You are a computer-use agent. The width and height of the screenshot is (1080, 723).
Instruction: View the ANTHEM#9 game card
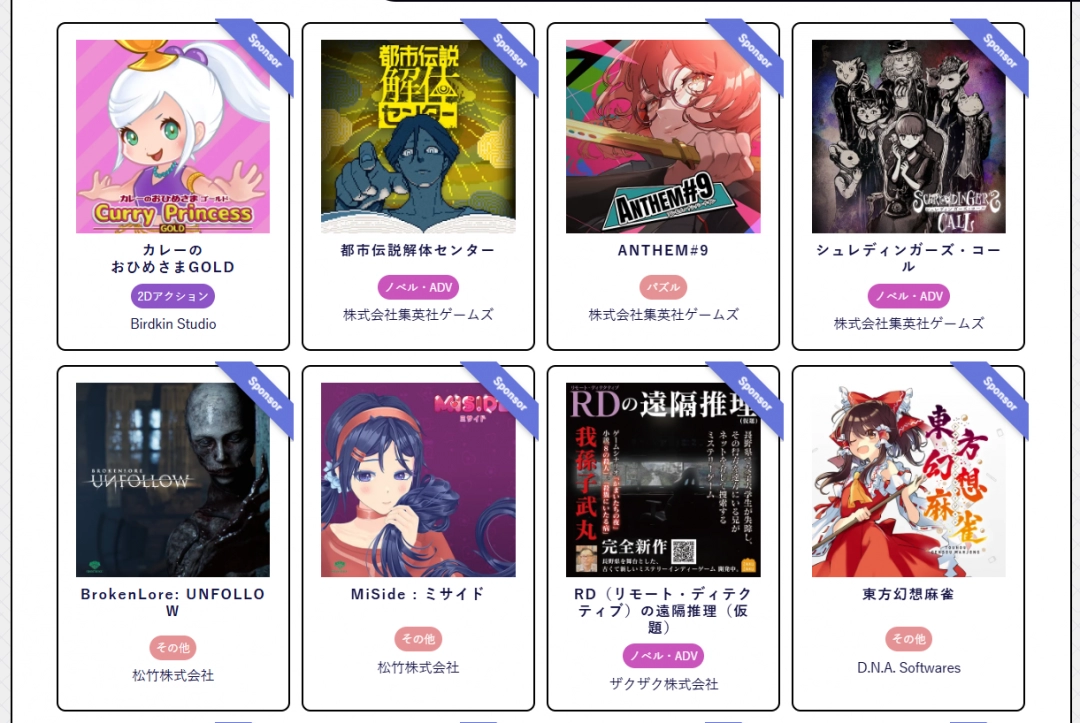tap(663, 137)
